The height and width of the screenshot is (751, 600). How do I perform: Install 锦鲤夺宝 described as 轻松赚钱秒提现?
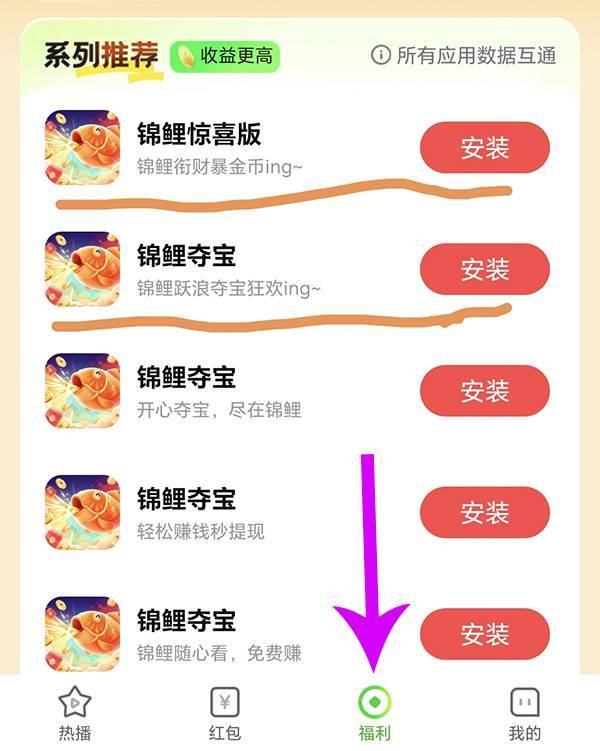tap(484, 512)
